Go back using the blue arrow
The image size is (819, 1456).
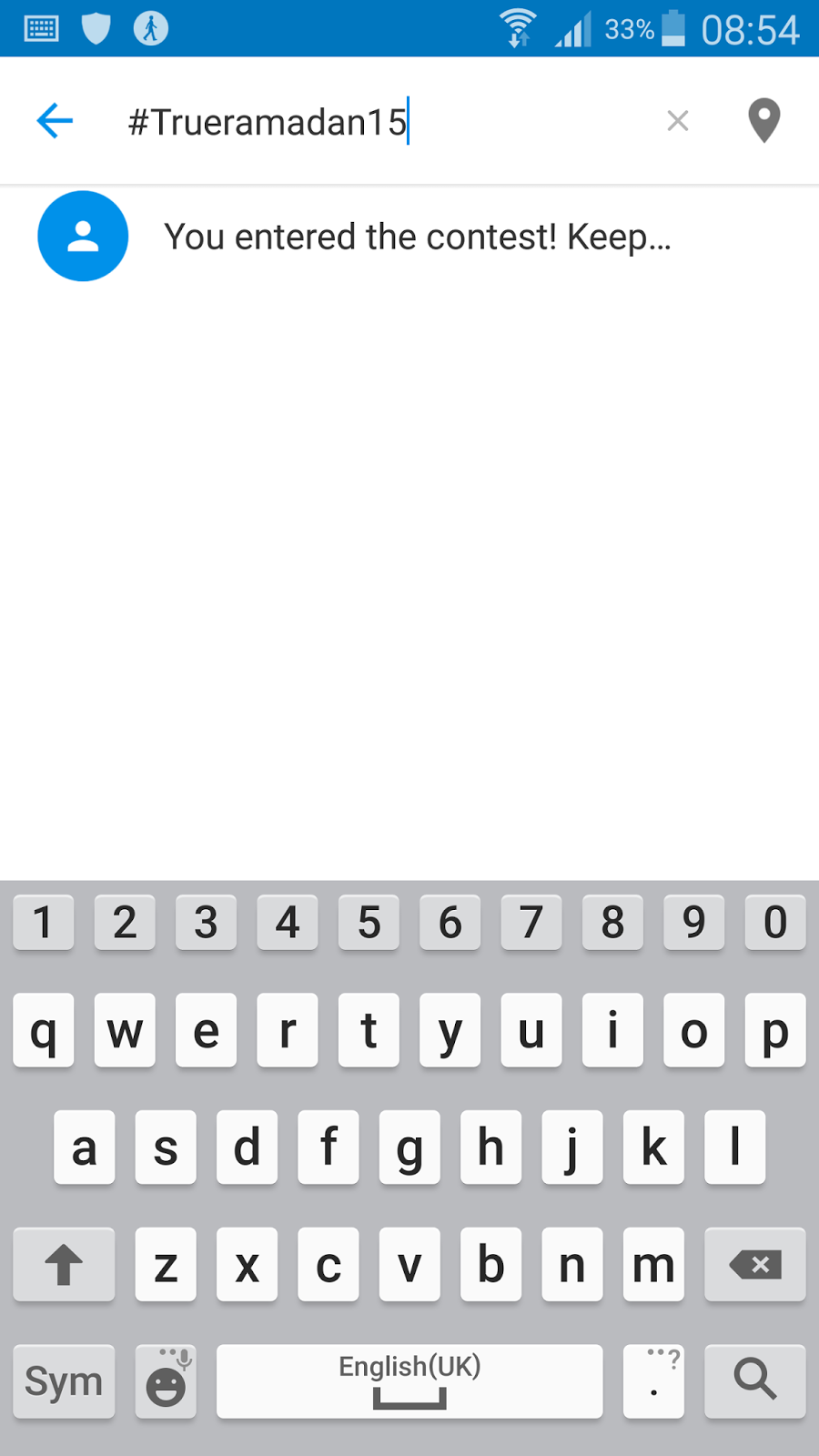pyautogui.click(x=55, y=121)
